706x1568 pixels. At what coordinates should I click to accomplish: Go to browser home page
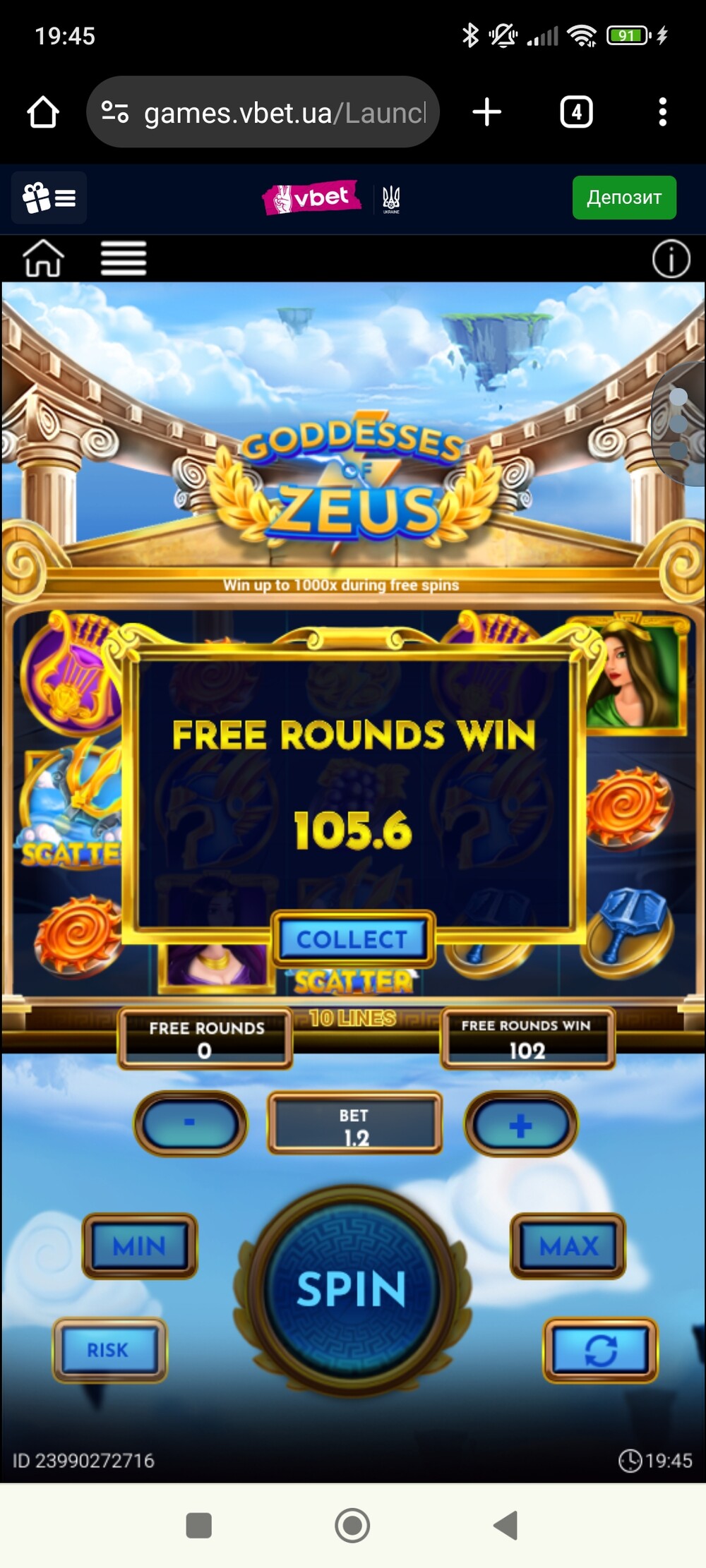42,112
